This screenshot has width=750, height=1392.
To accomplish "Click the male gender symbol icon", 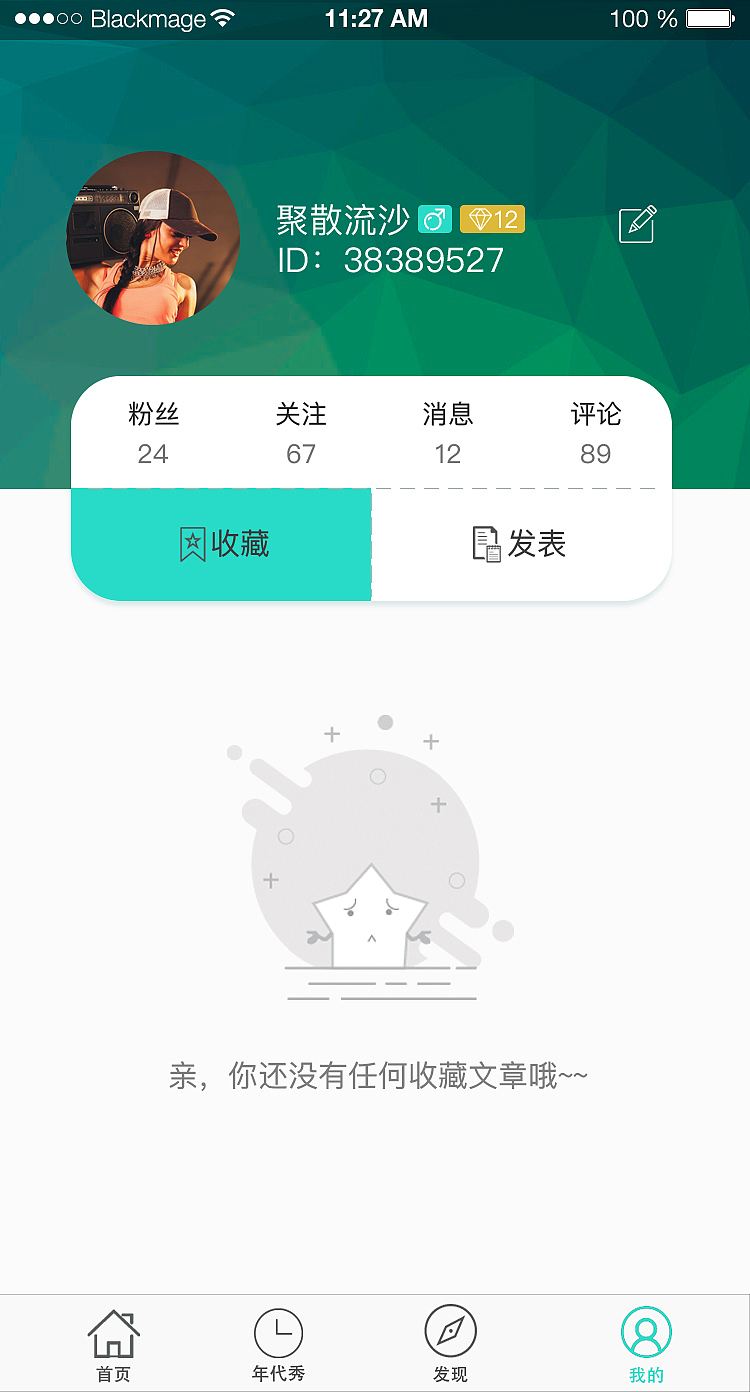I will (434, 218).
